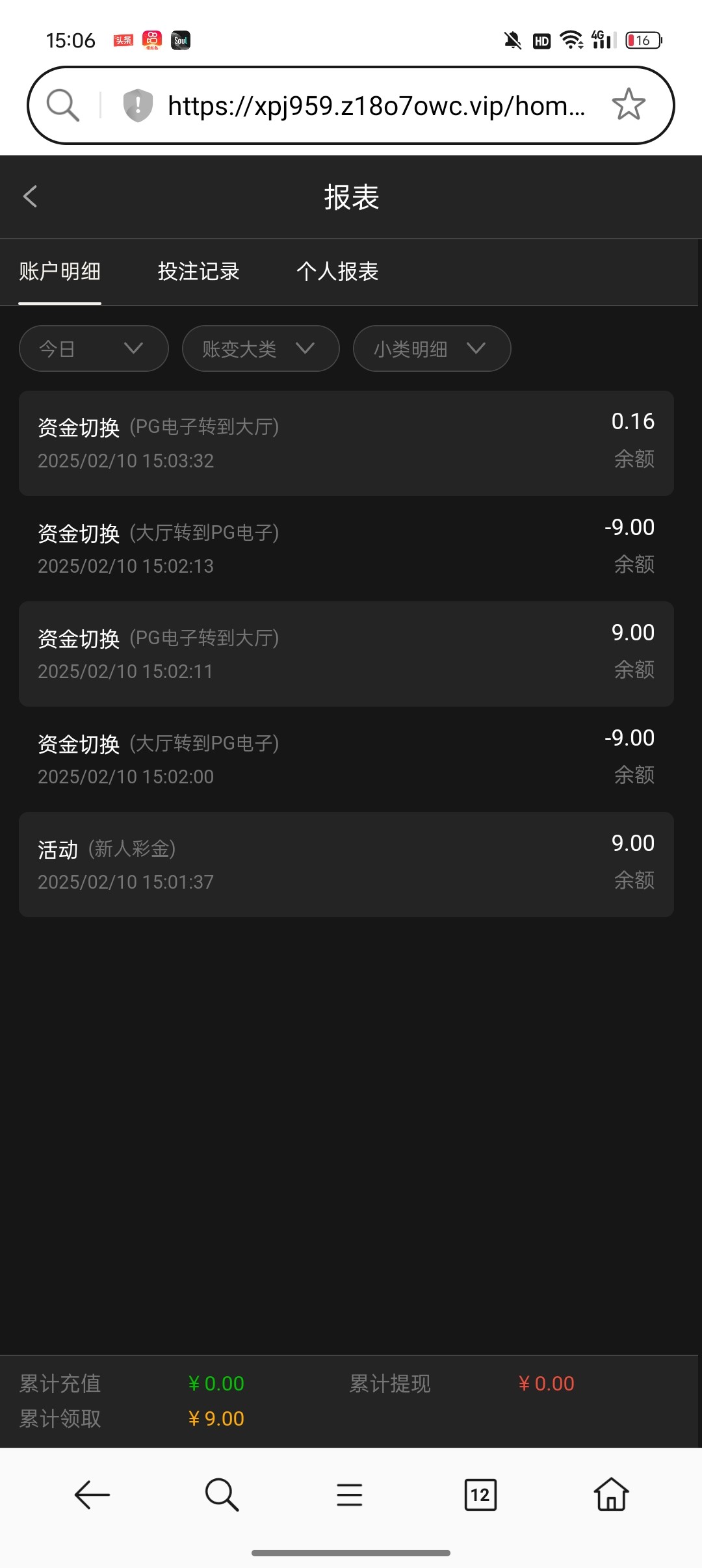This screenshot has height=1568, width=702.
Task: Open the browser tabs switcher showing 12
Action: click(480, 1495)
